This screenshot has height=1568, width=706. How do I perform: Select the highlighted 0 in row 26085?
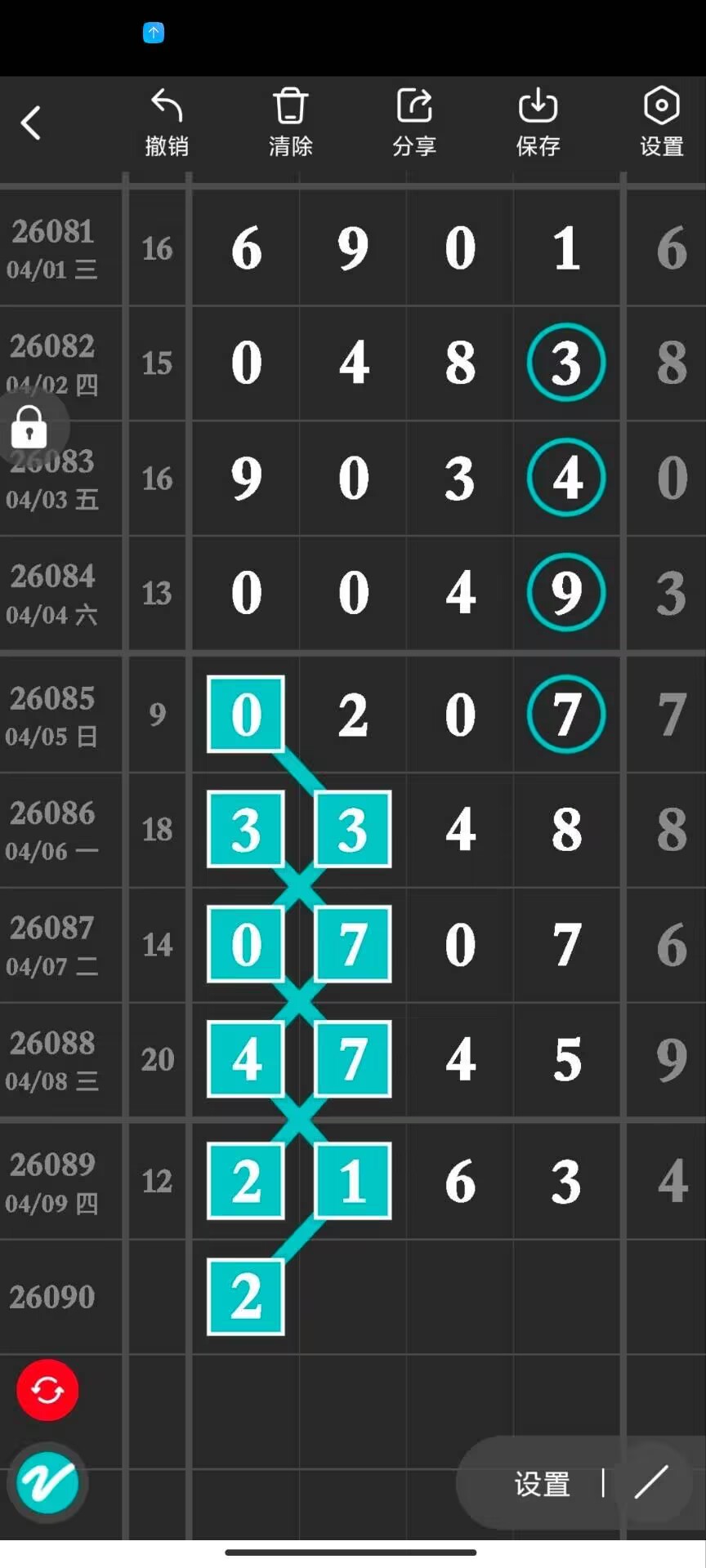tap(245, 715)
